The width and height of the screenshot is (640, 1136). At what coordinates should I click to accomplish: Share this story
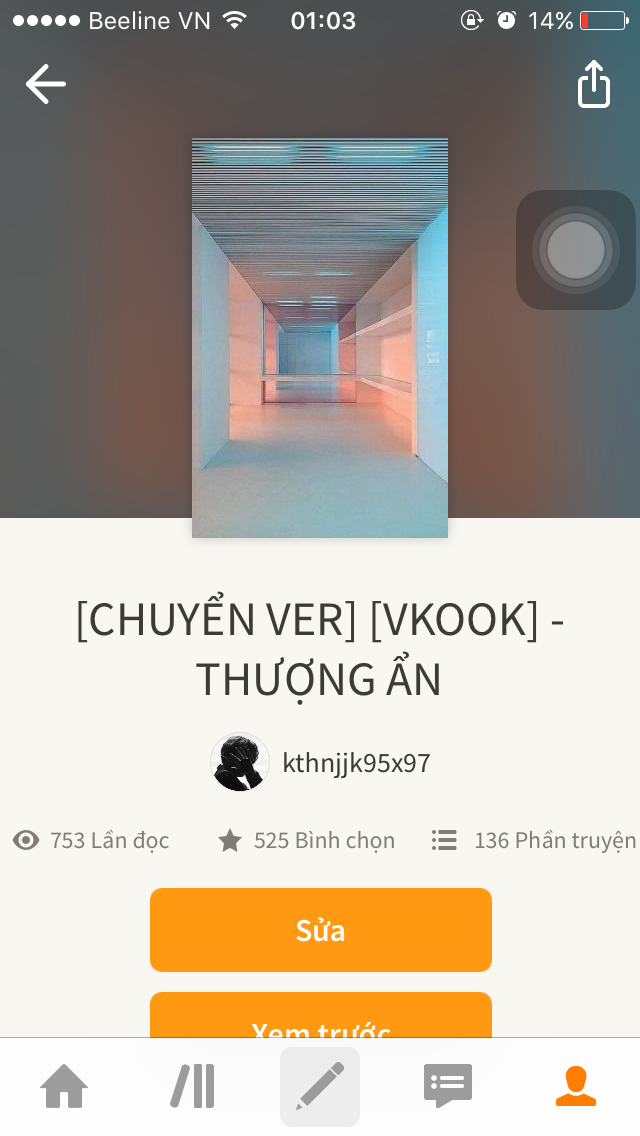(594, 84)
